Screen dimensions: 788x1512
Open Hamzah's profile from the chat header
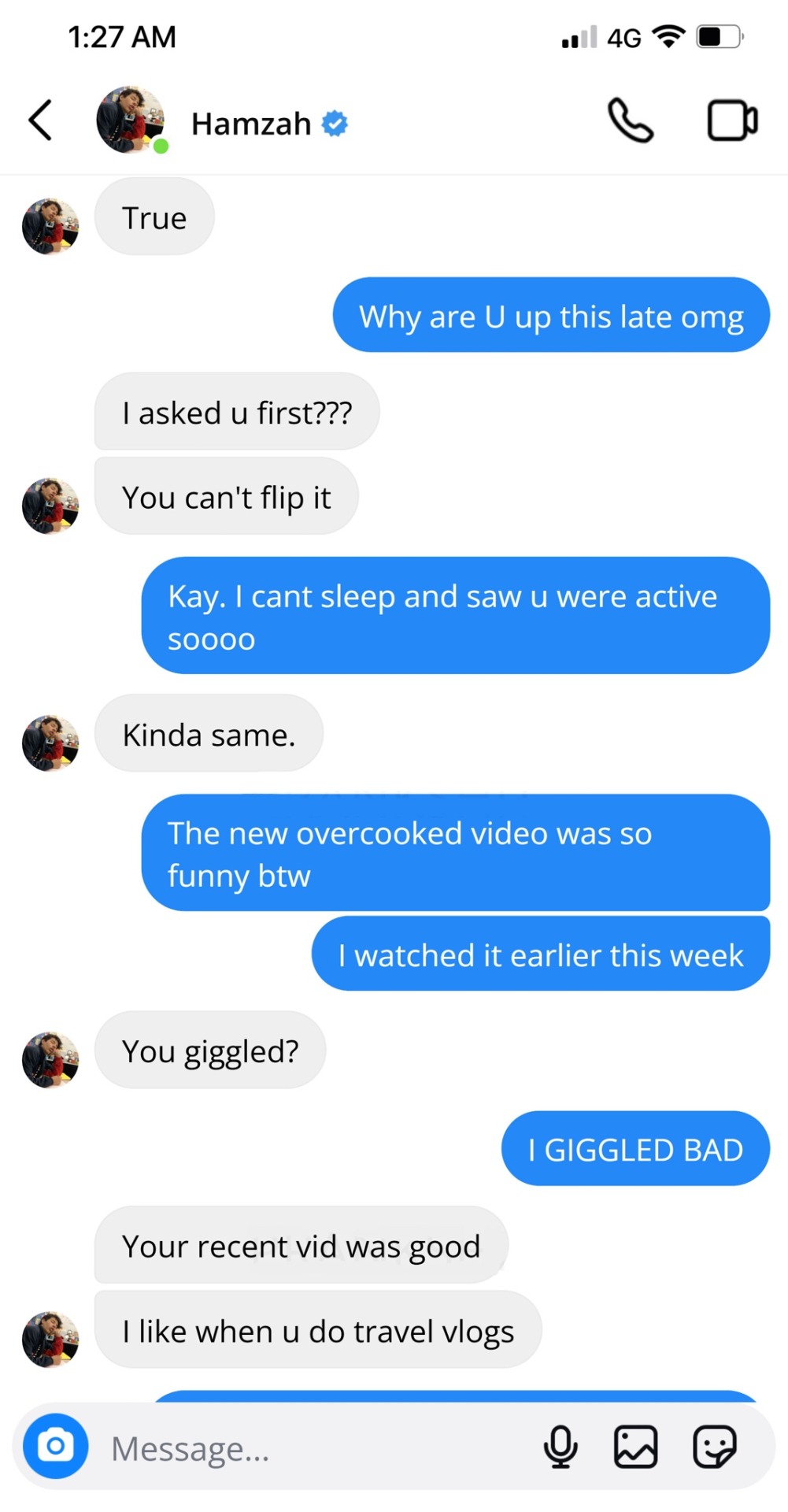point(251,124)
